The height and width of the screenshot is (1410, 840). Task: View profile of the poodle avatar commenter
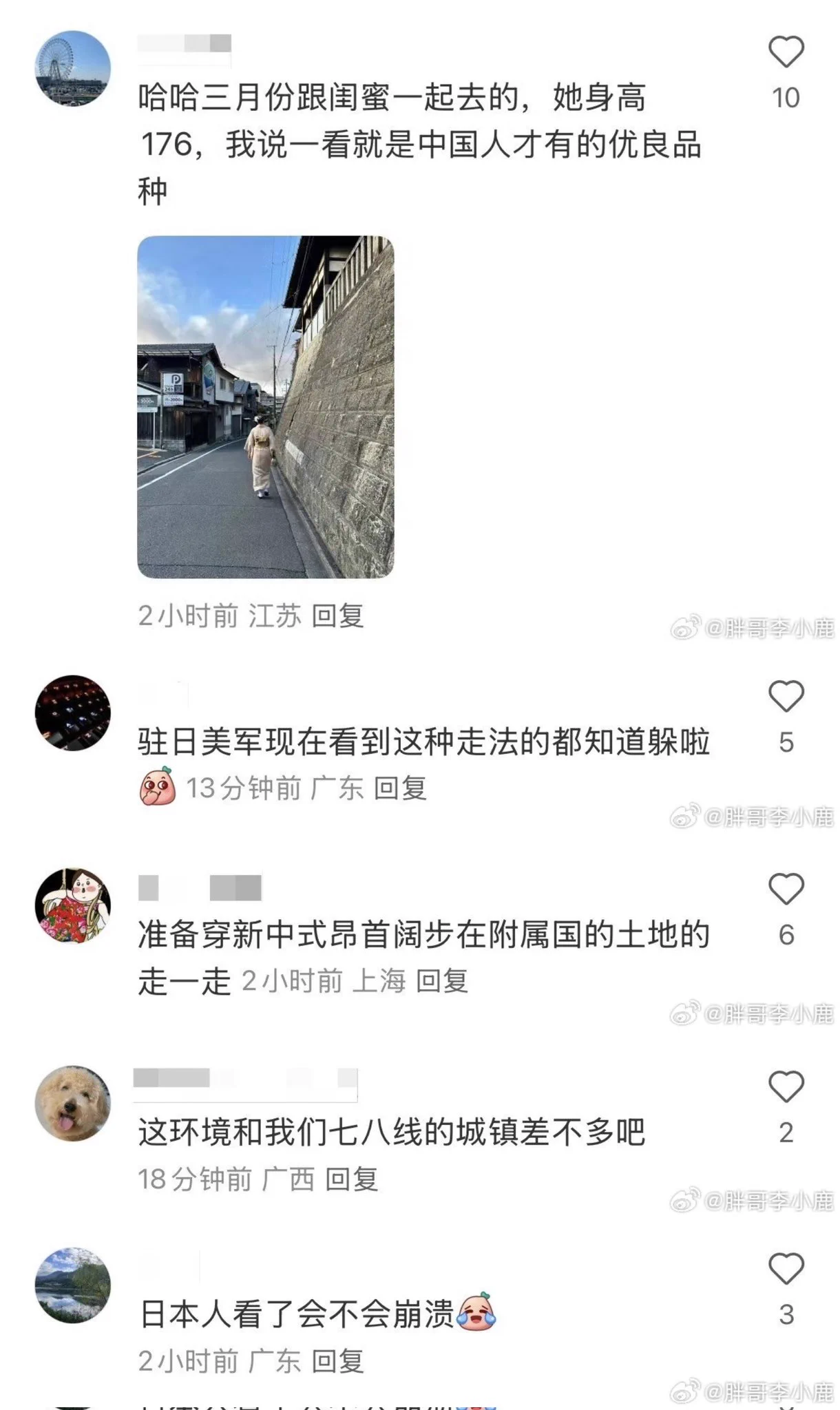pyautogui.click(x=73, y=1104)
